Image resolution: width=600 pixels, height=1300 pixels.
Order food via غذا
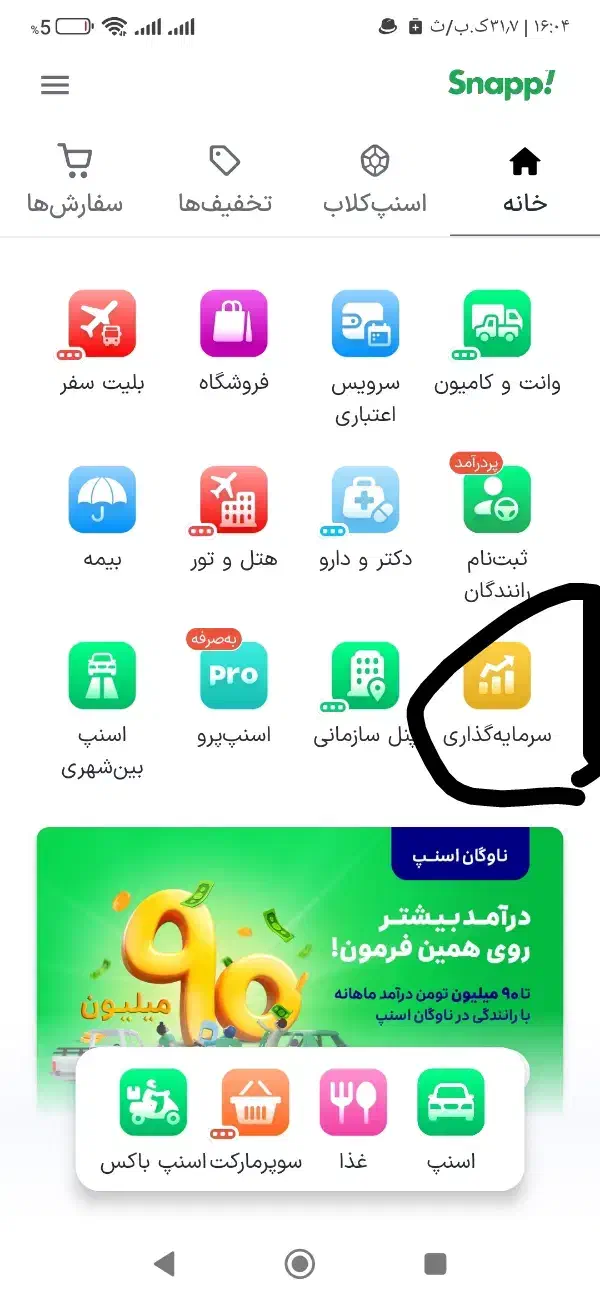pos(353,1119)
